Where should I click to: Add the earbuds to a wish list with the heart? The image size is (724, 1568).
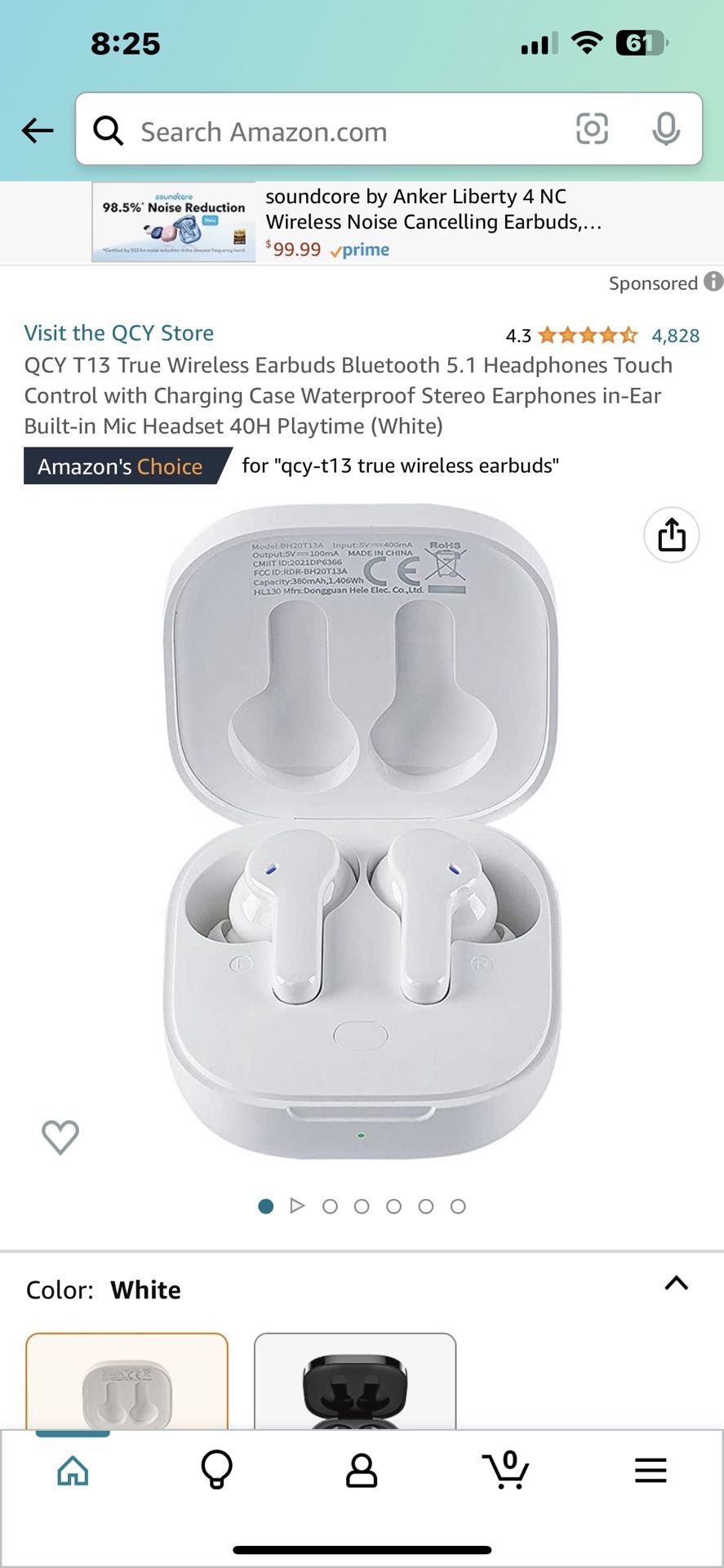pyautogui.click(x=60, y=1136)
